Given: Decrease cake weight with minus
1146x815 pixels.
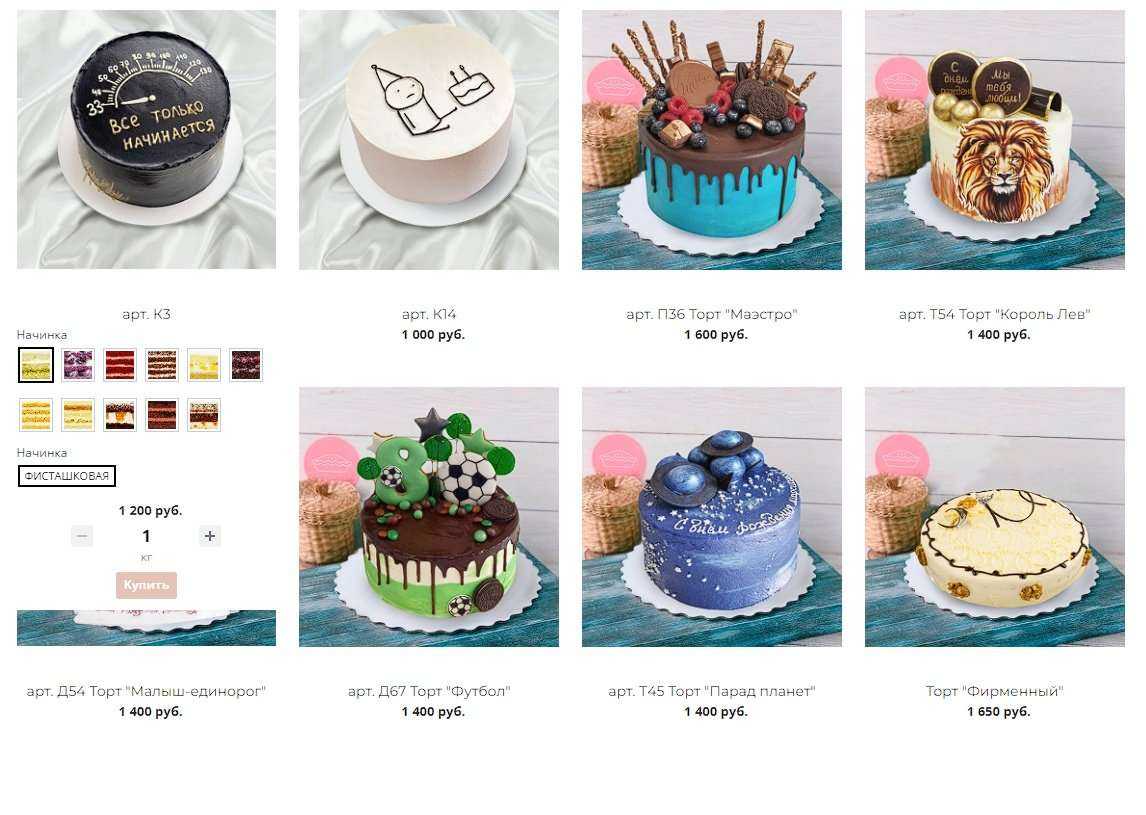Looking at the screenshot, I should pyautogui.click(x=83, y=536).
